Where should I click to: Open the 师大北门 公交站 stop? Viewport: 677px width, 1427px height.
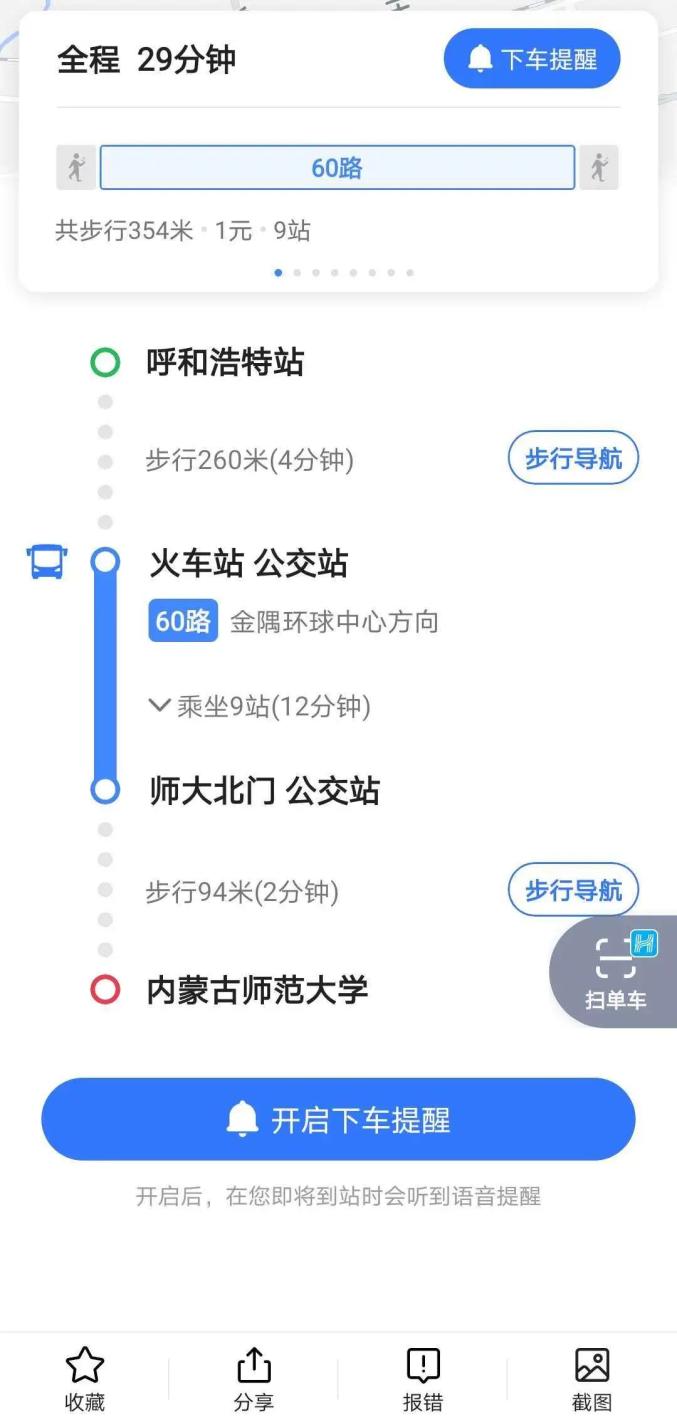[264, 791]
